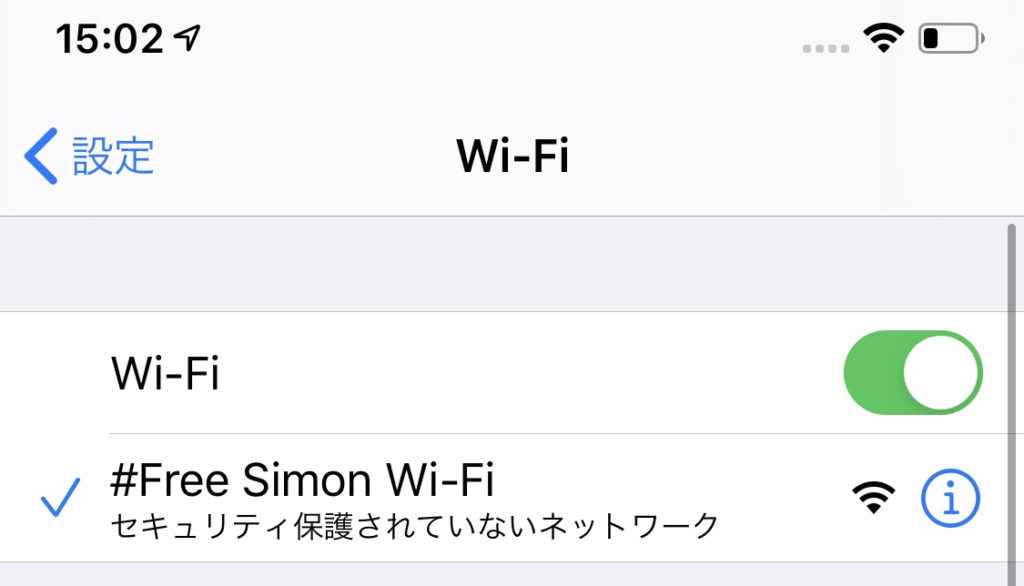Open info for #Free Simon Wi-Fi
1024x586 pixels.
950,498
